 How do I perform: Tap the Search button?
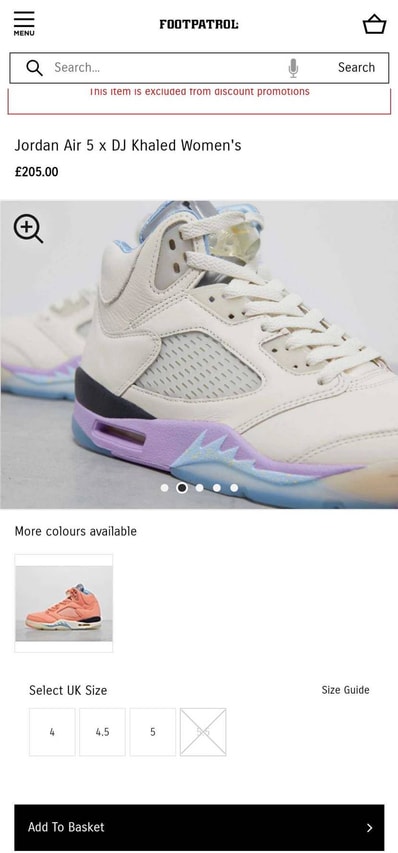(356, 67)
